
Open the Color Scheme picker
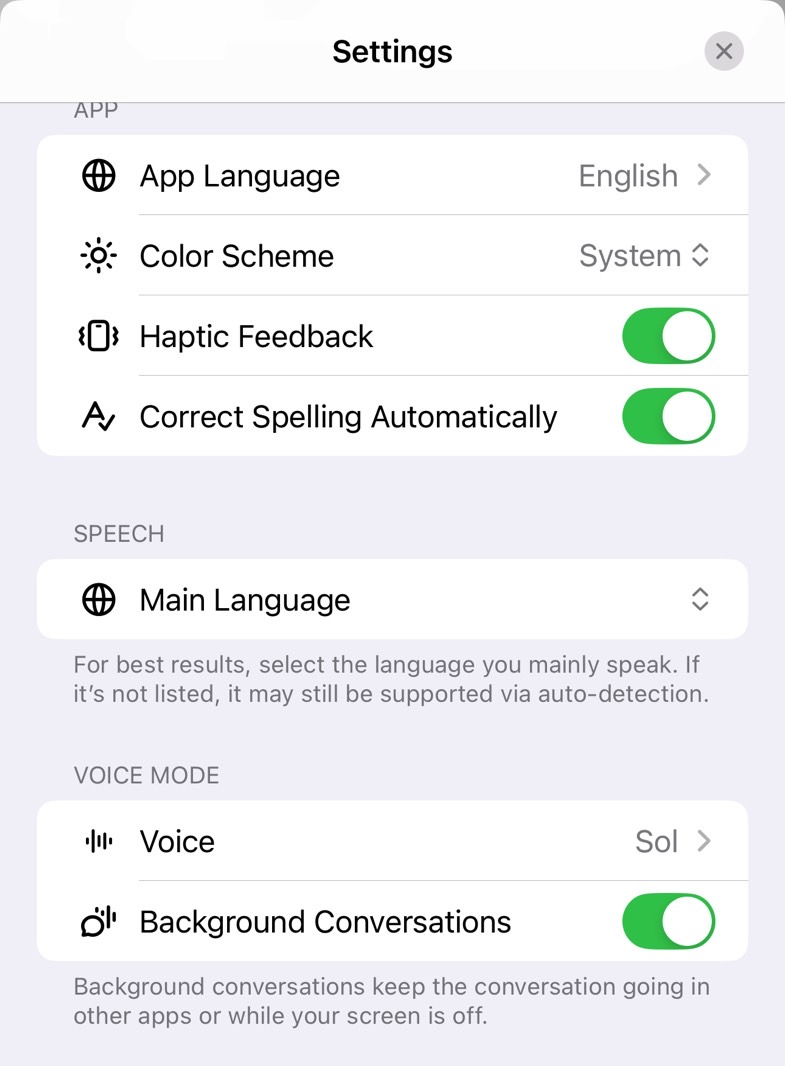click(x=644, y=256)
